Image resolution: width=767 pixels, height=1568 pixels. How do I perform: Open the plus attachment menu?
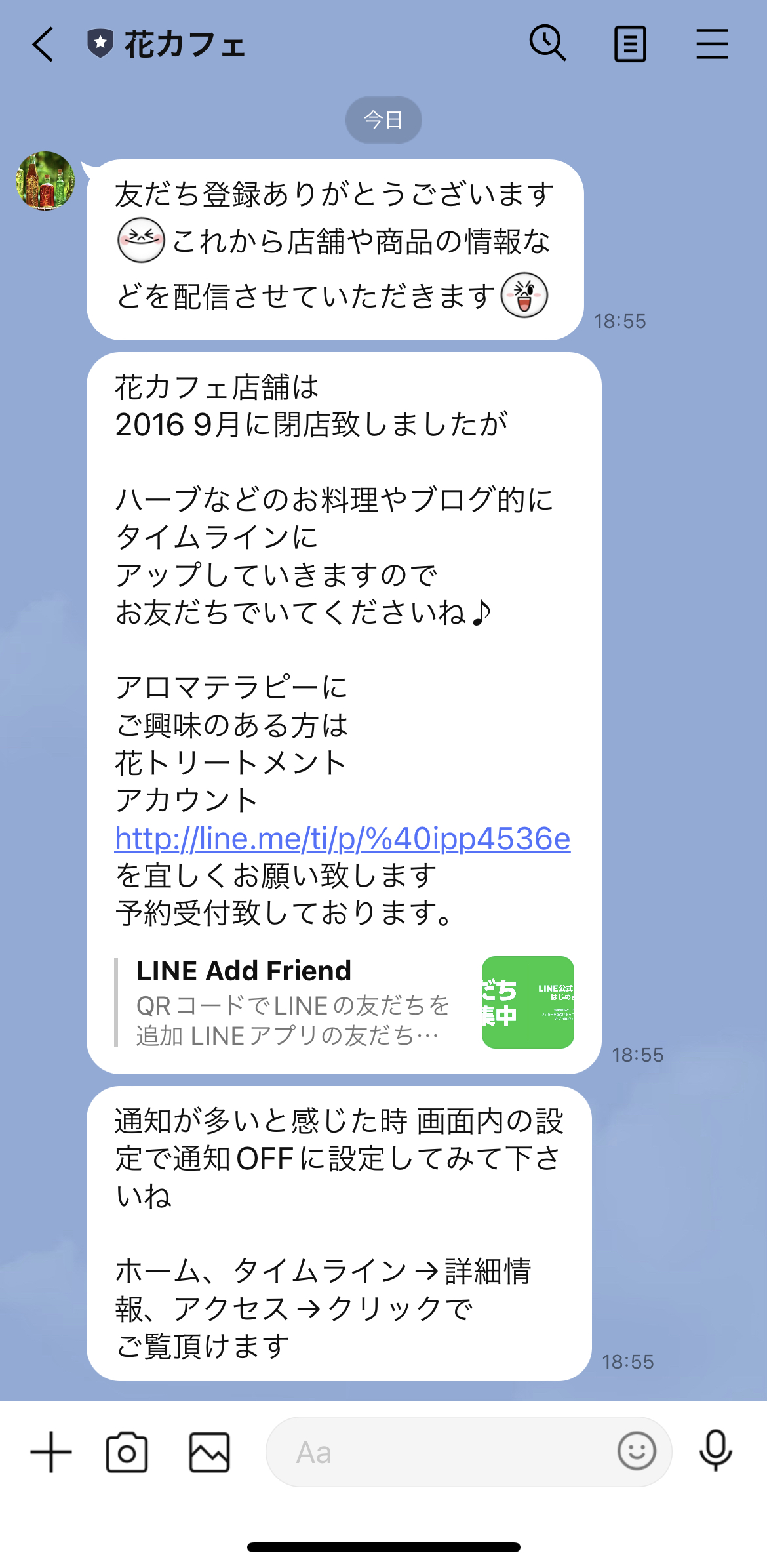pos(51,1452)
